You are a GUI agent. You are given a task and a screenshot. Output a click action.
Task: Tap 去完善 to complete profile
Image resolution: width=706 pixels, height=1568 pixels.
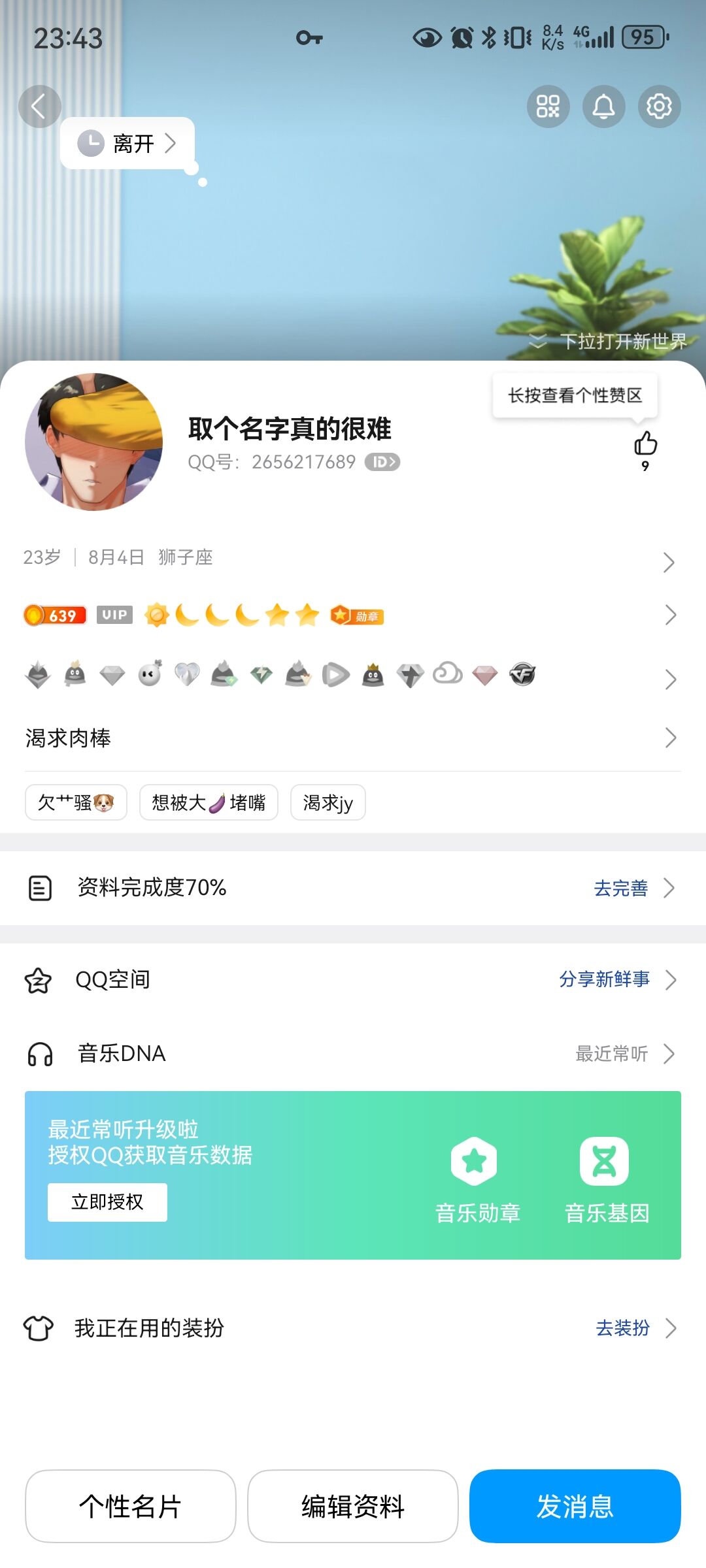[x=621, y=889]
